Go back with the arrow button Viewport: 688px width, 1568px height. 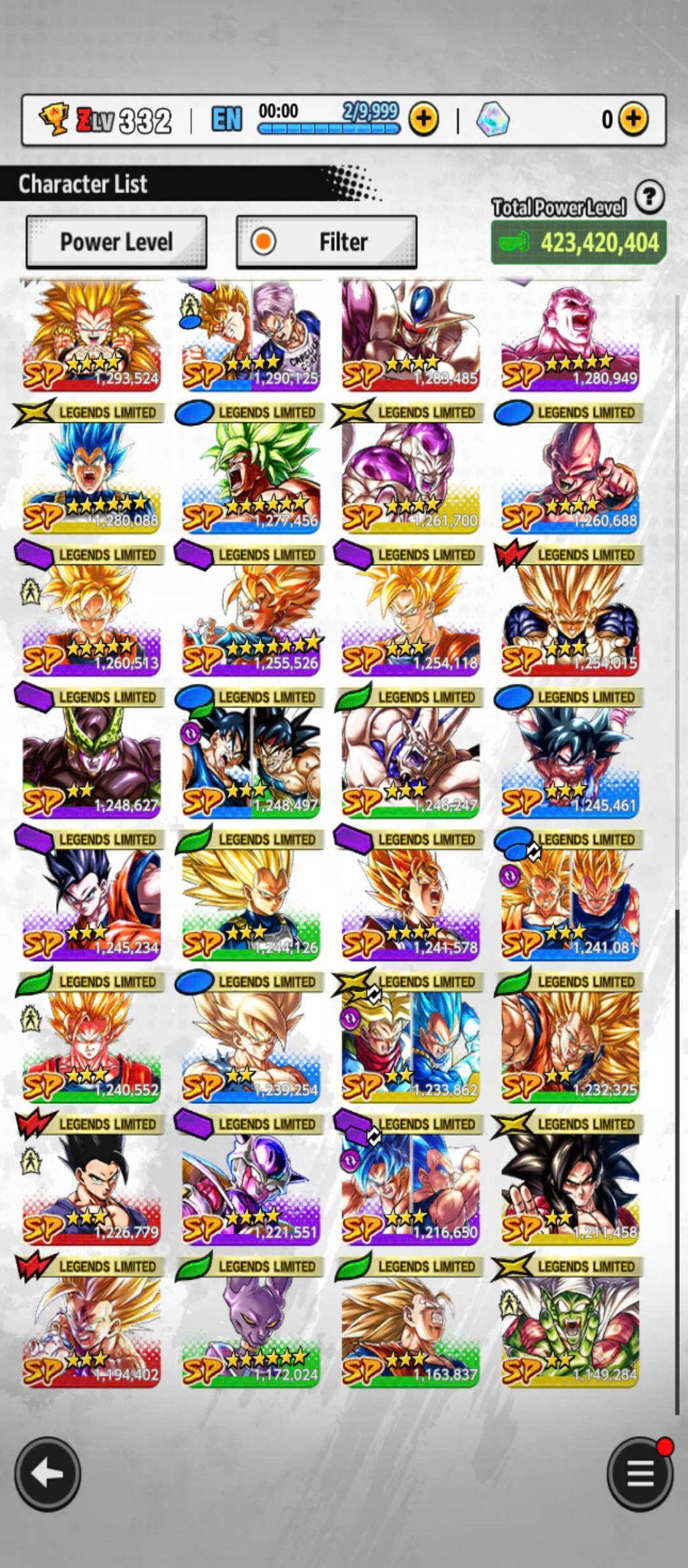pyautogui.click(x=48, y=1473)
